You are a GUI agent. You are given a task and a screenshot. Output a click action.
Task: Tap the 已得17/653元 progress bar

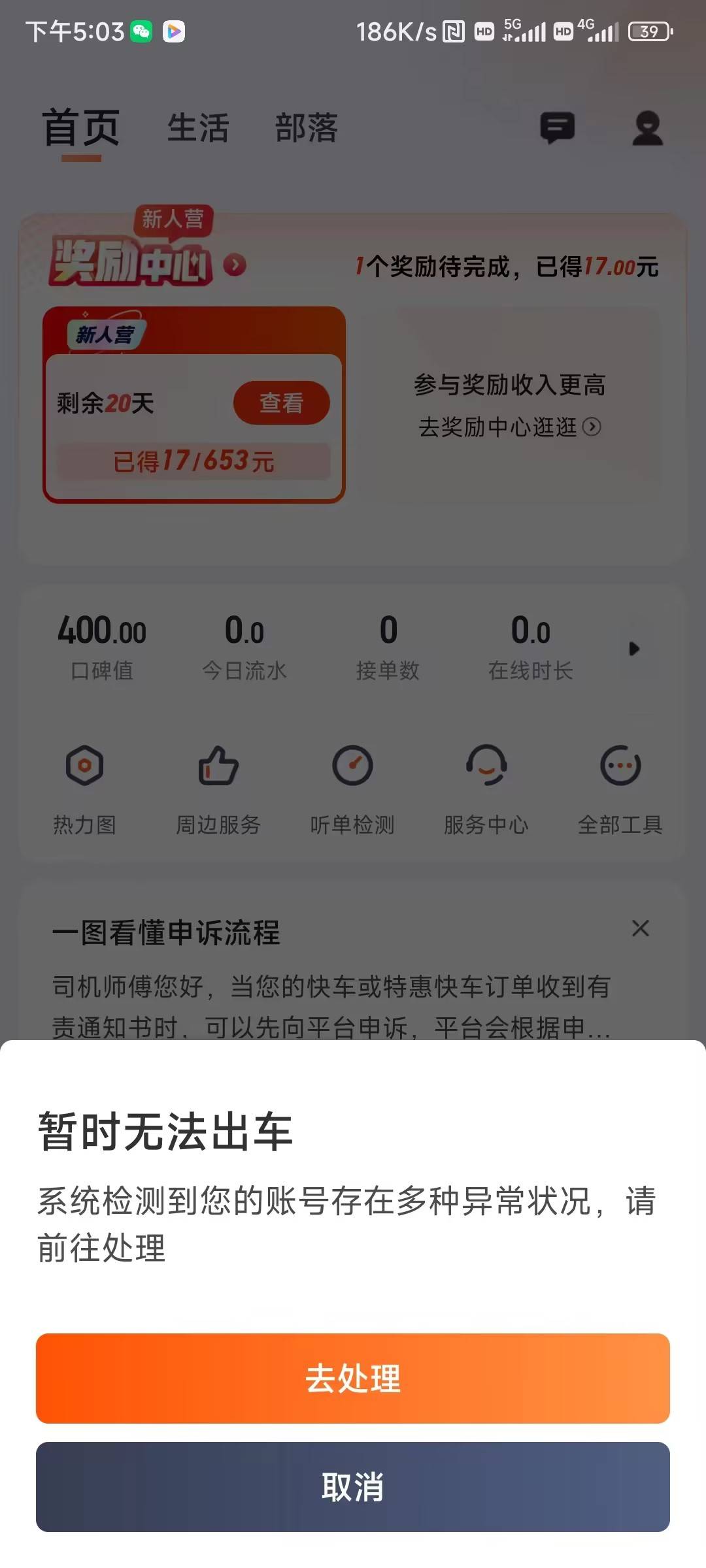[x=194, y=461]
